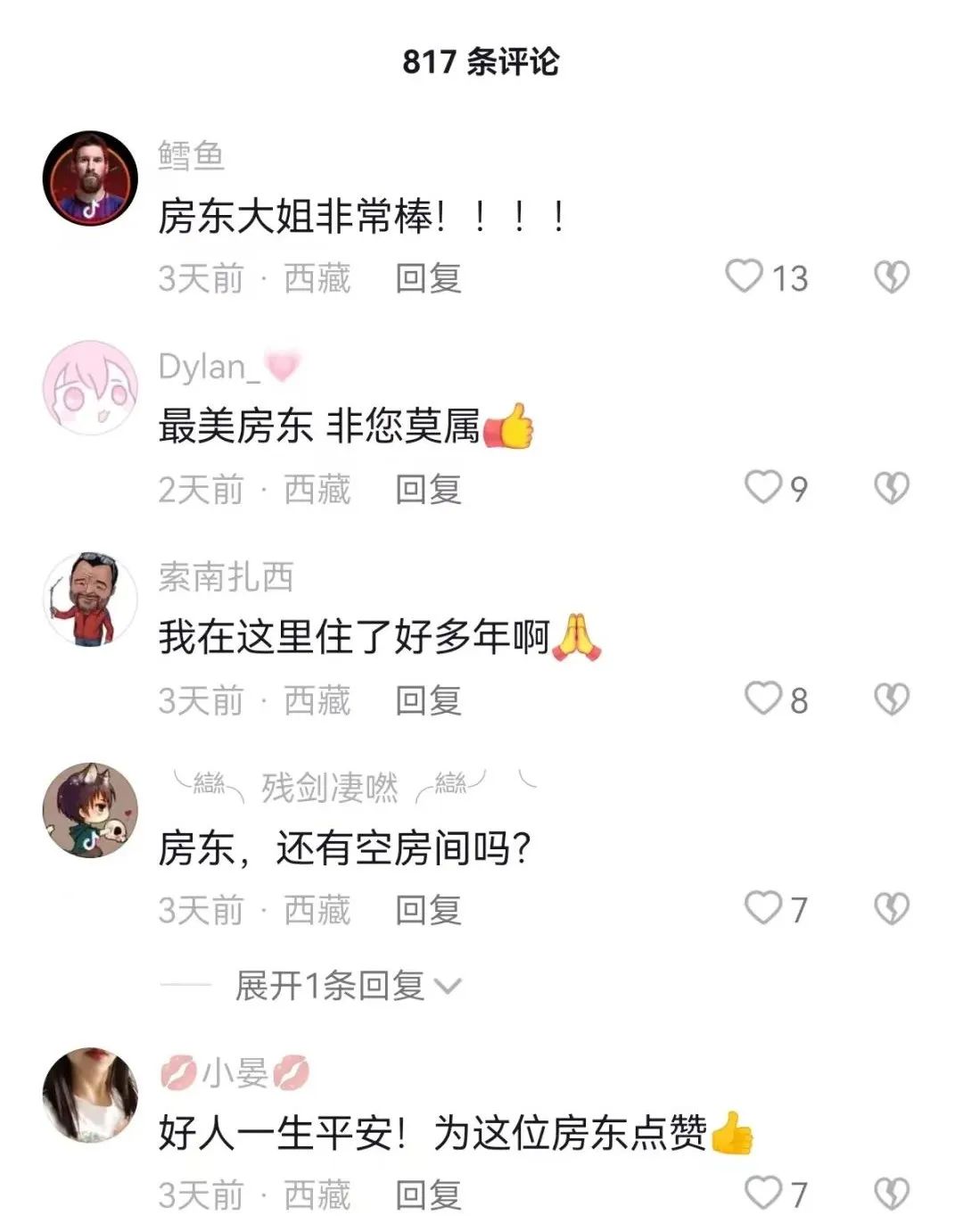Reply to Dylan_'s comment
Screen dimensions: 963x1232
pos(428,489)
